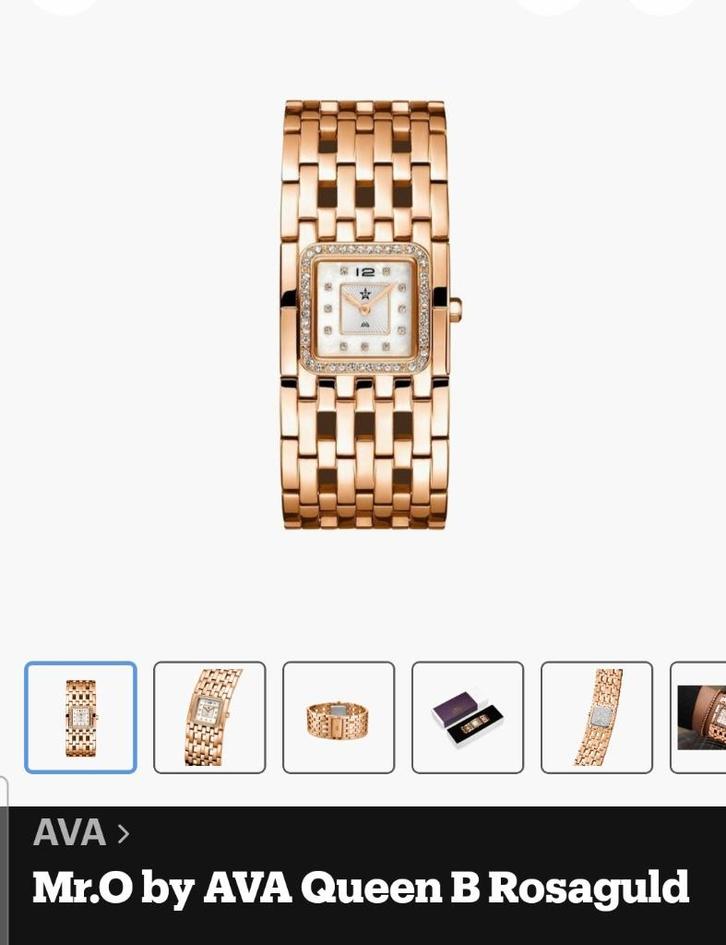
Task: Tap the 12 numeral on the watch face
Action: [363, 269]
